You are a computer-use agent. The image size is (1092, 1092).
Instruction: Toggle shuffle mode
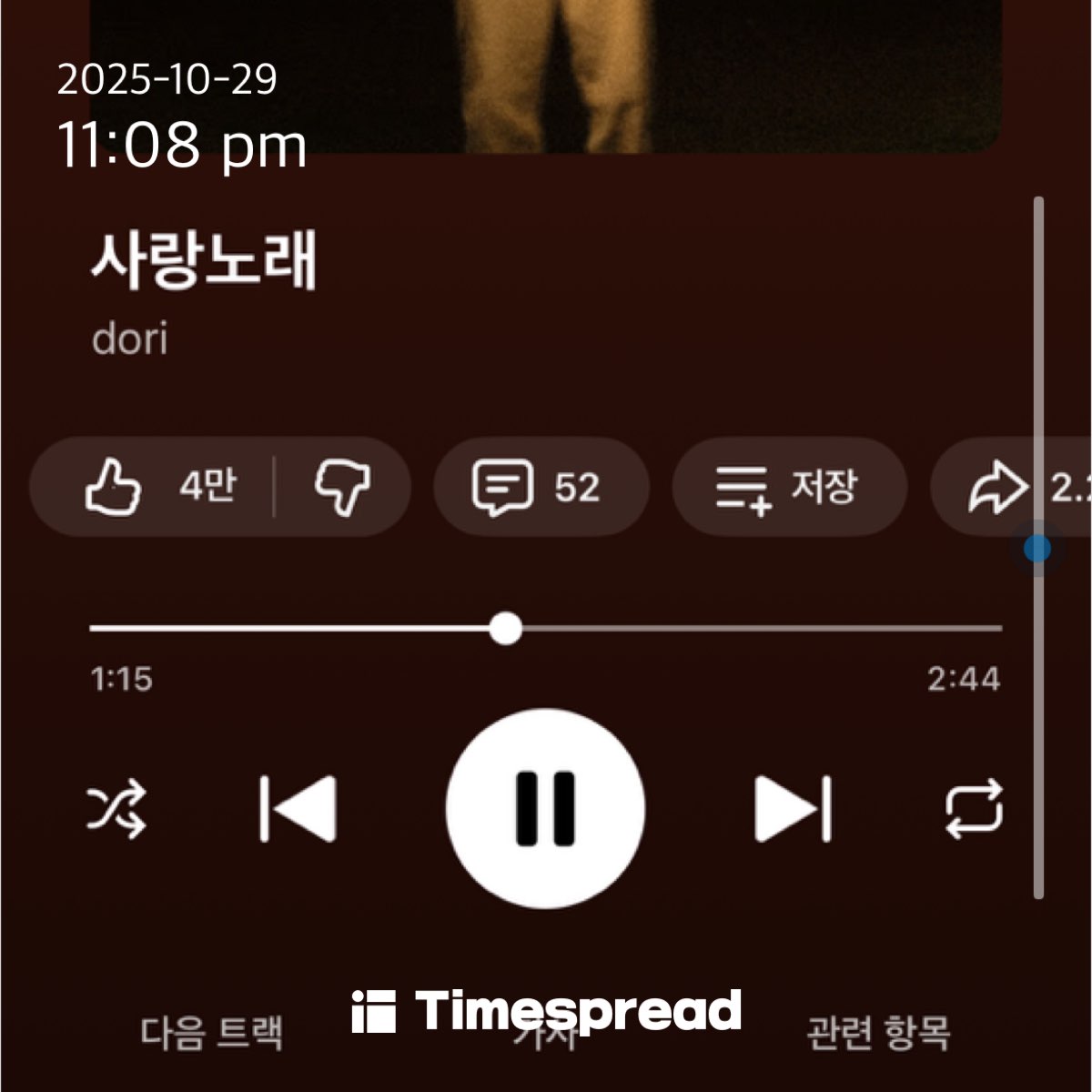click(116, 808)
